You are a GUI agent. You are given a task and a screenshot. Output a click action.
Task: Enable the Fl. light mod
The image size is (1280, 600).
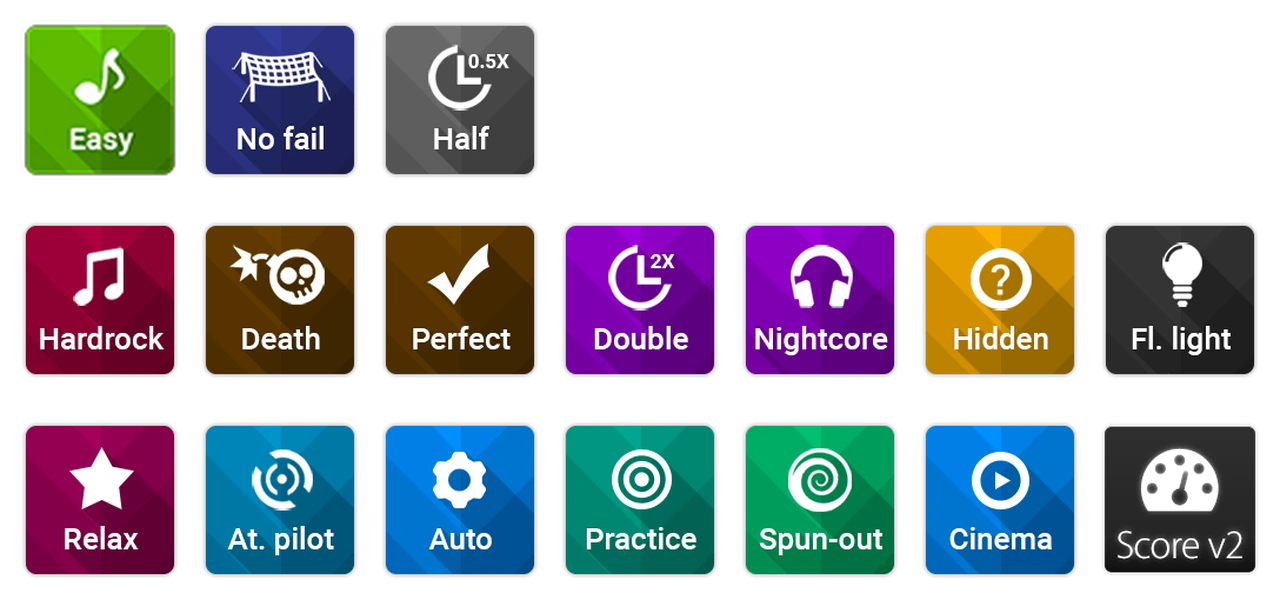point(1180,300)
